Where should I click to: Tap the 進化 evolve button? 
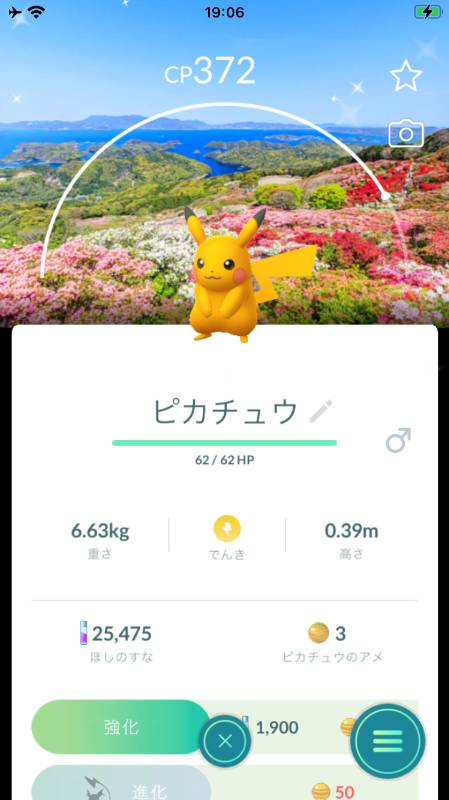tap(121, 785)
